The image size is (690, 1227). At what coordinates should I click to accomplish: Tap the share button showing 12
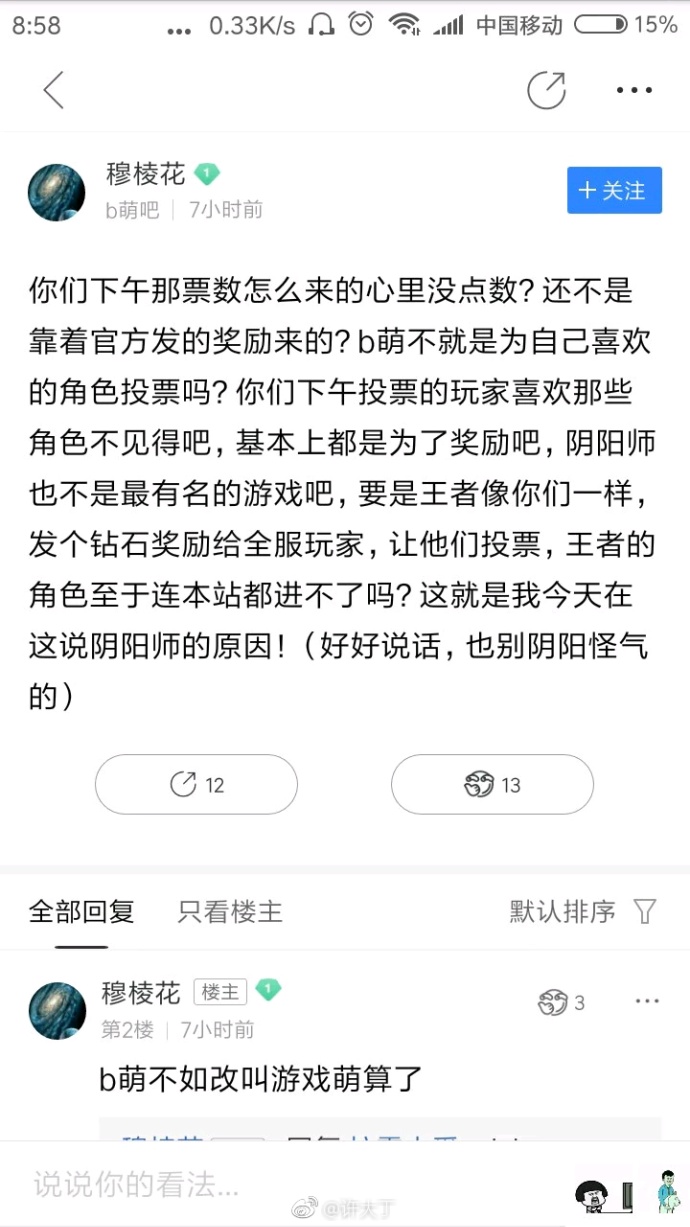(196, 784)
